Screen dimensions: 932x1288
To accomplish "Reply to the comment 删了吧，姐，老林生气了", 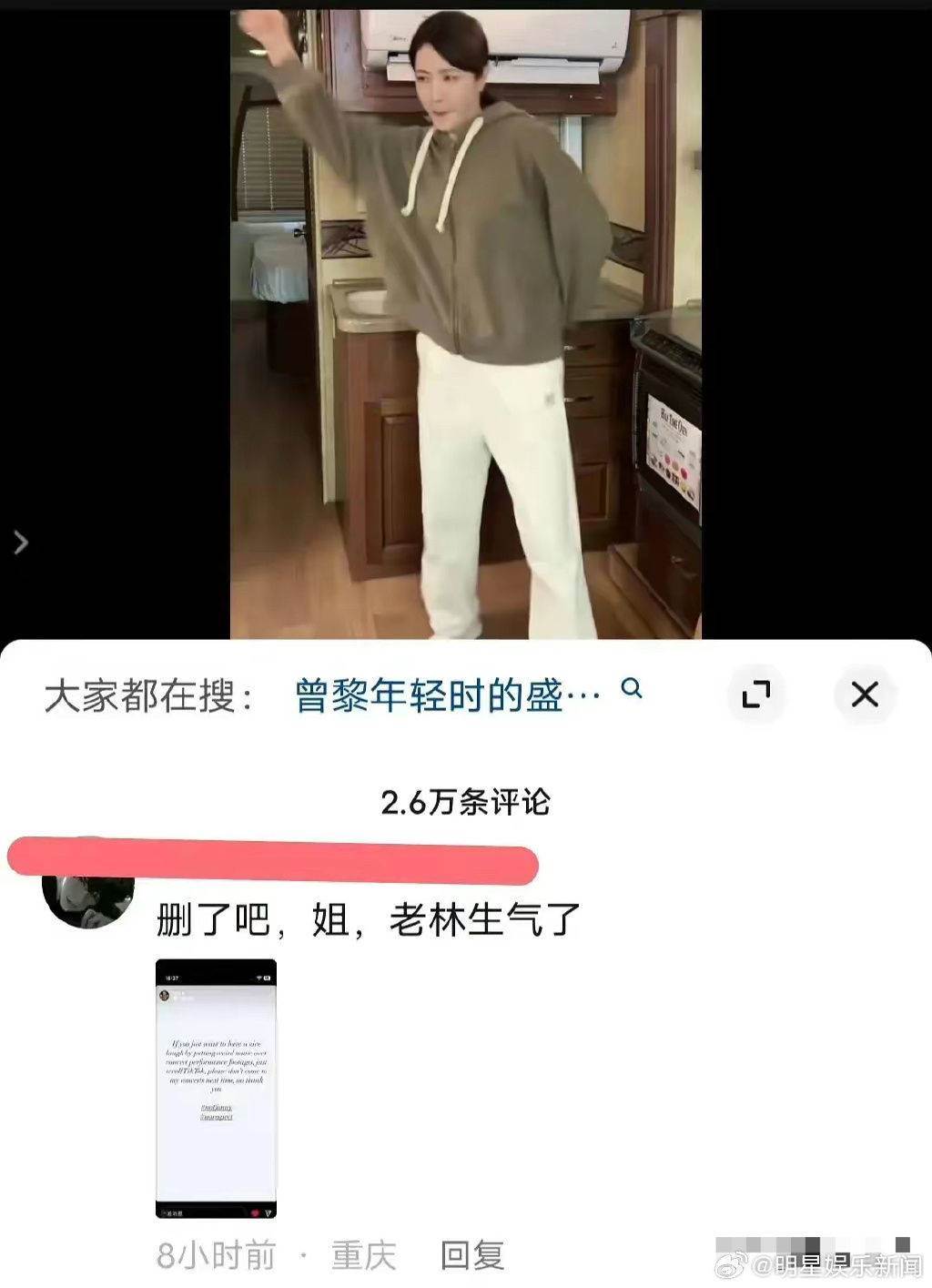I will [x=471, y=1256].
